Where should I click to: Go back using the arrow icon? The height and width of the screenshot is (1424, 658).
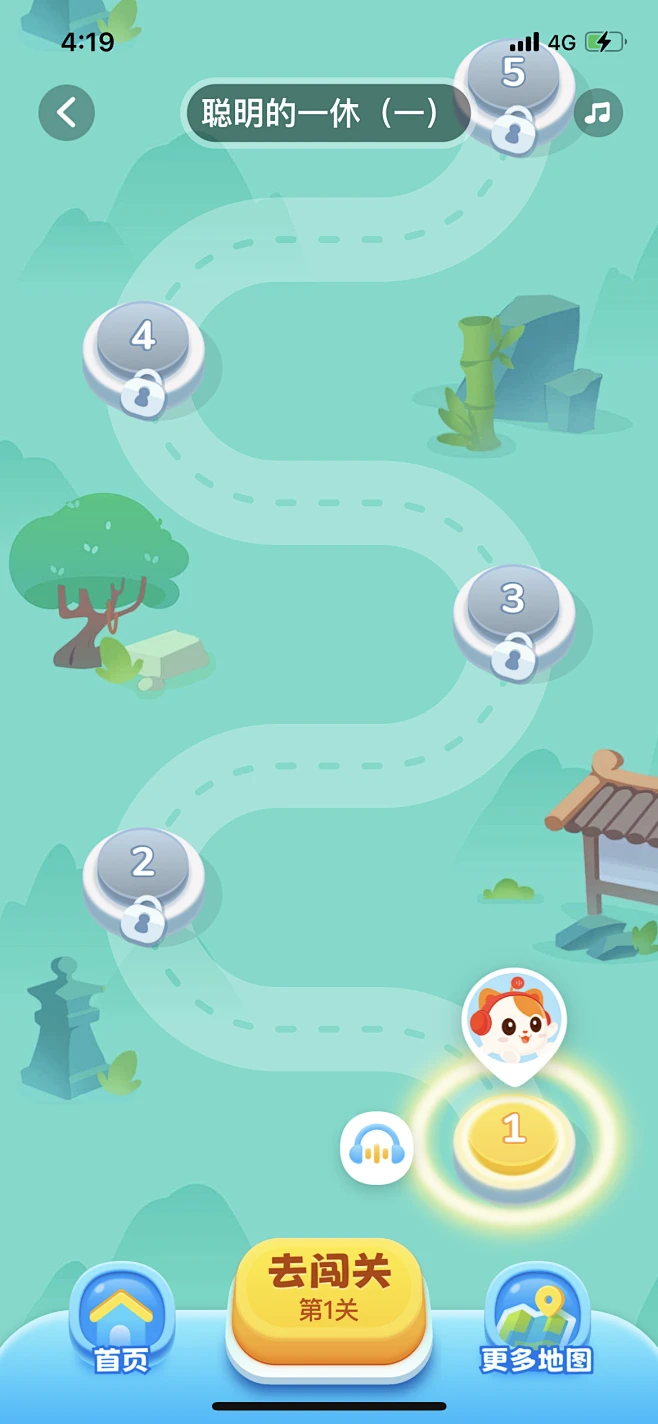[67, 112]
